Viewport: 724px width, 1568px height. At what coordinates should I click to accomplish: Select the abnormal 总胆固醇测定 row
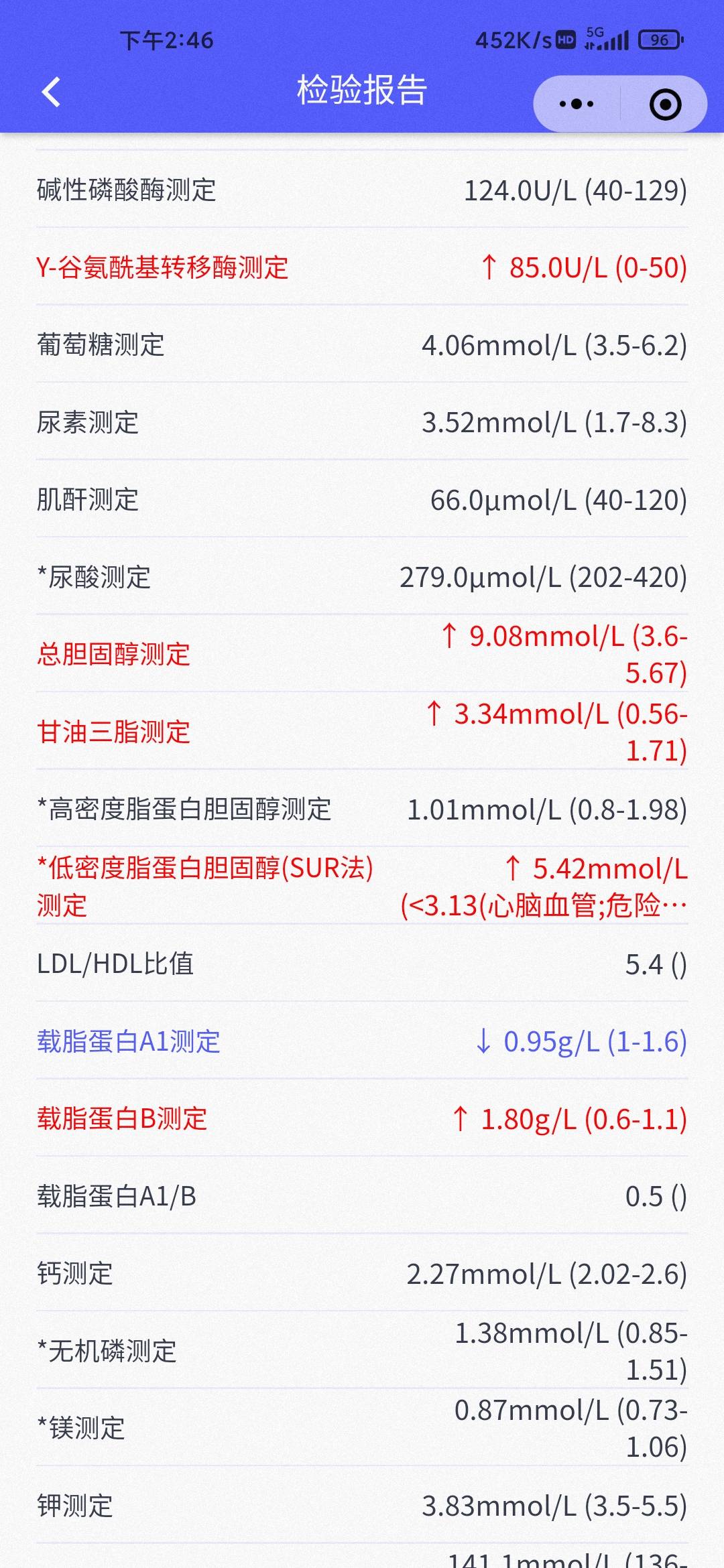click(x=362, y=657)
